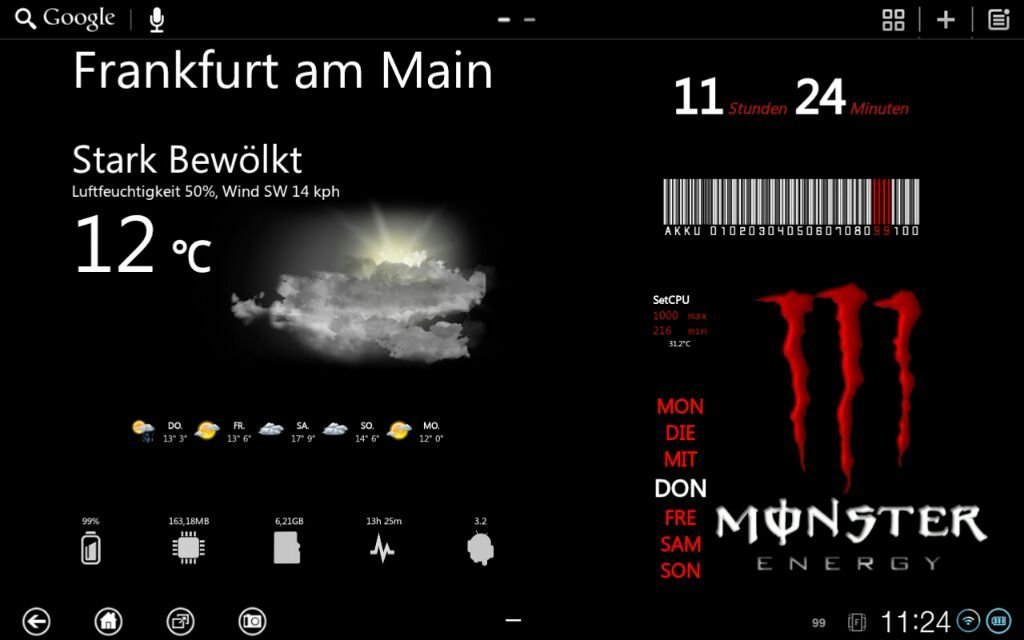Open the Google search box
Screen dimensions: 1024x640
coord(66,19)
